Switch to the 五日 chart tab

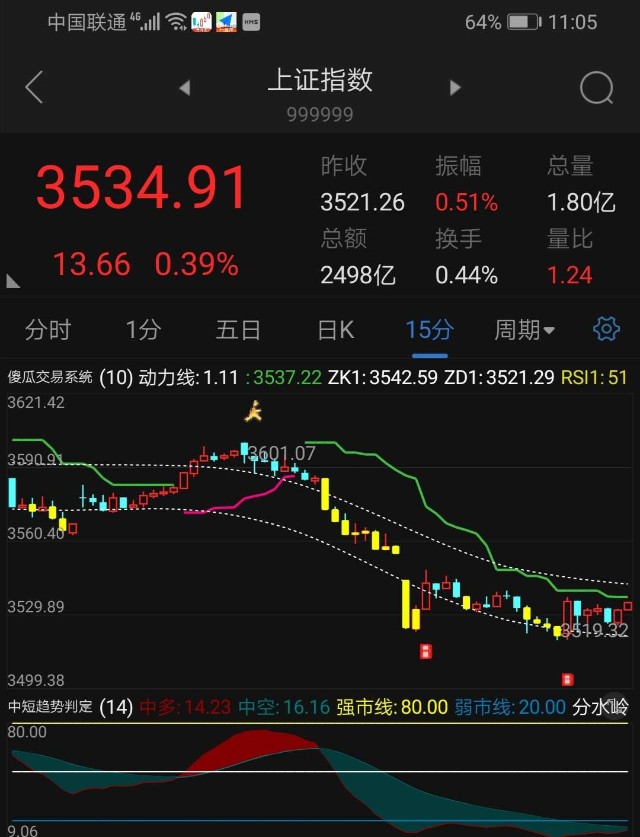click(x=238, y=329)
